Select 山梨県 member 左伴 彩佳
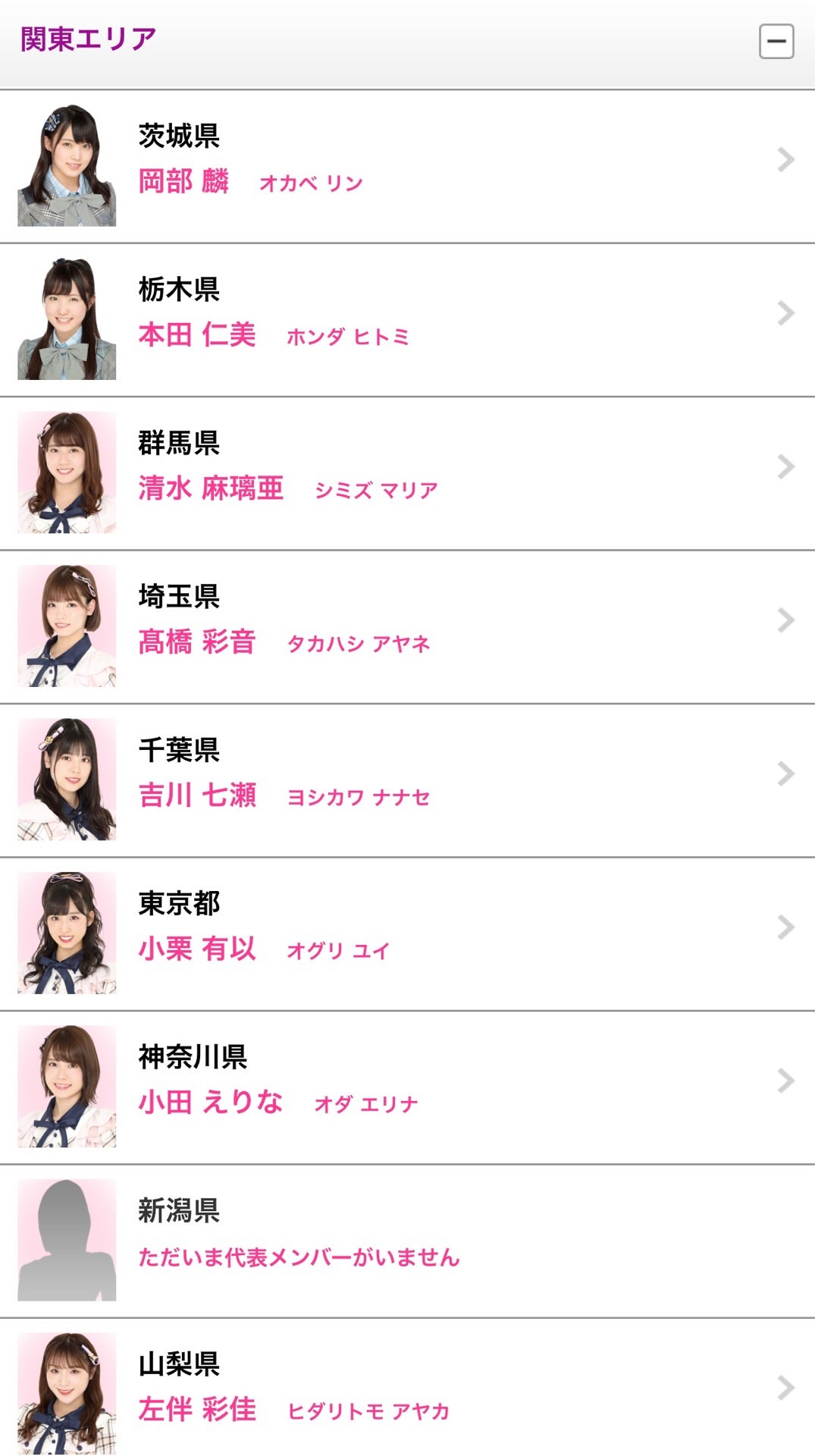Image resolution: width=815 pixels, height=1456 pixels. [407, 1394]
